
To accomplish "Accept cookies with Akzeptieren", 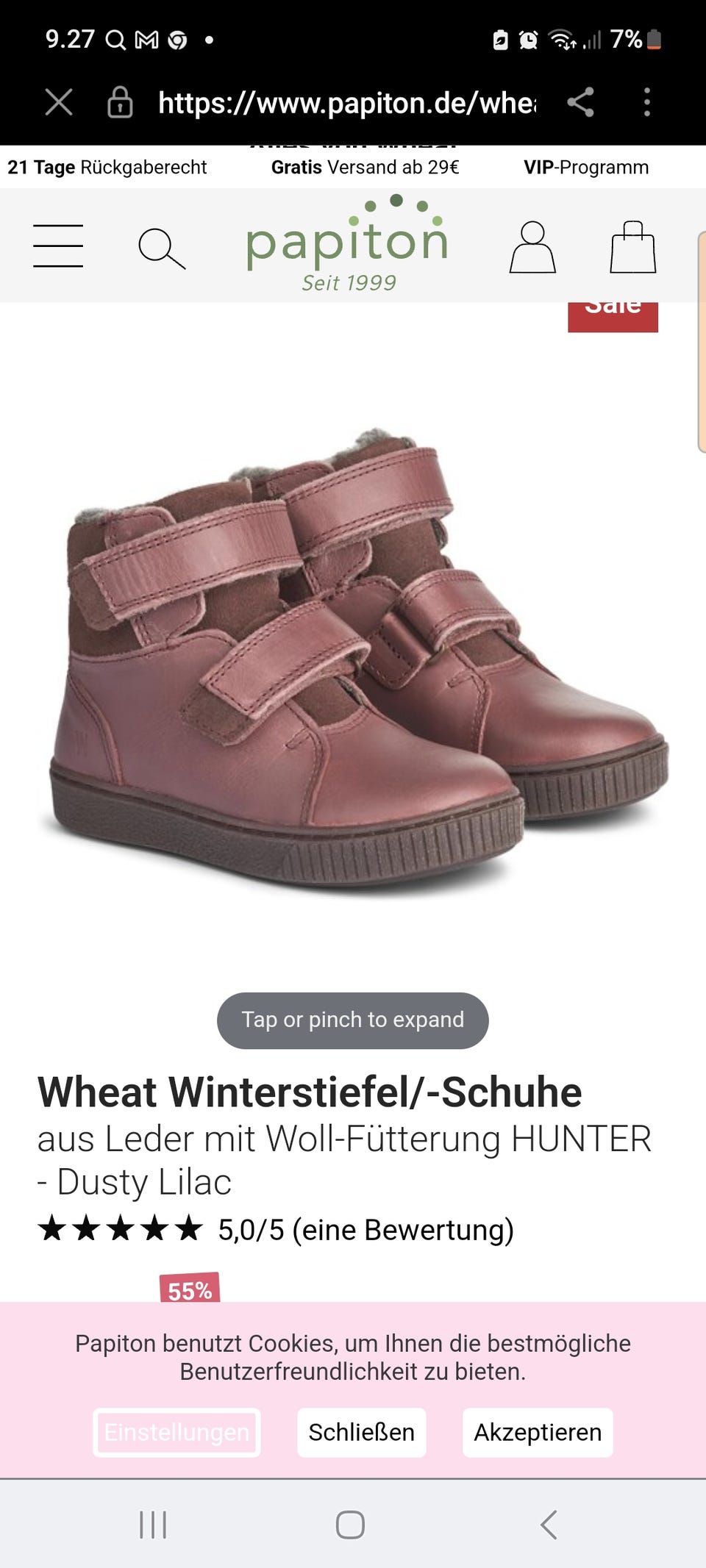I will 538,1432.
